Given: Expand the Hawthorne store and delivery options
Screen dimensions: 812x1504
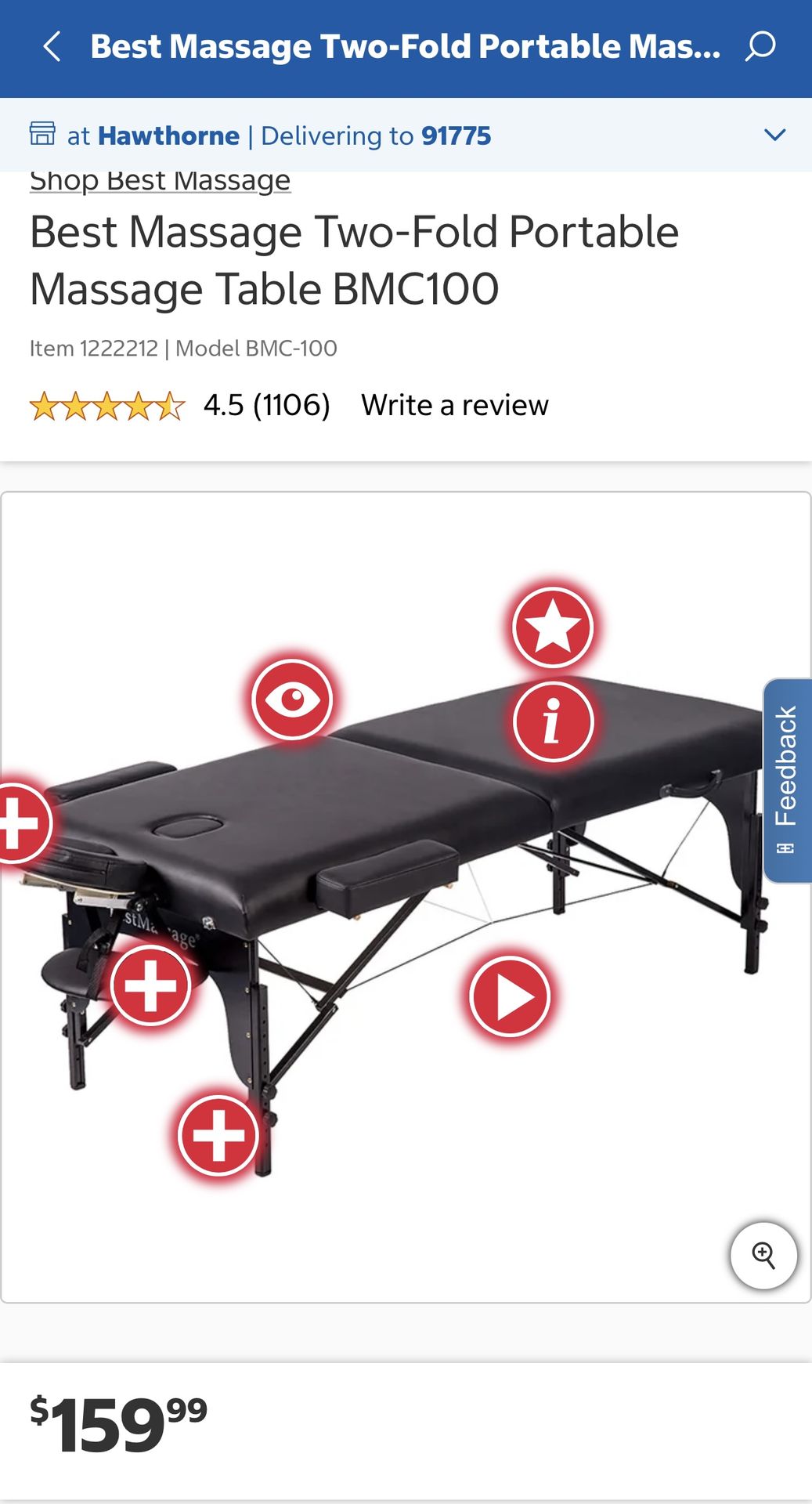Looking at the screenshot, I should point(774,136).
